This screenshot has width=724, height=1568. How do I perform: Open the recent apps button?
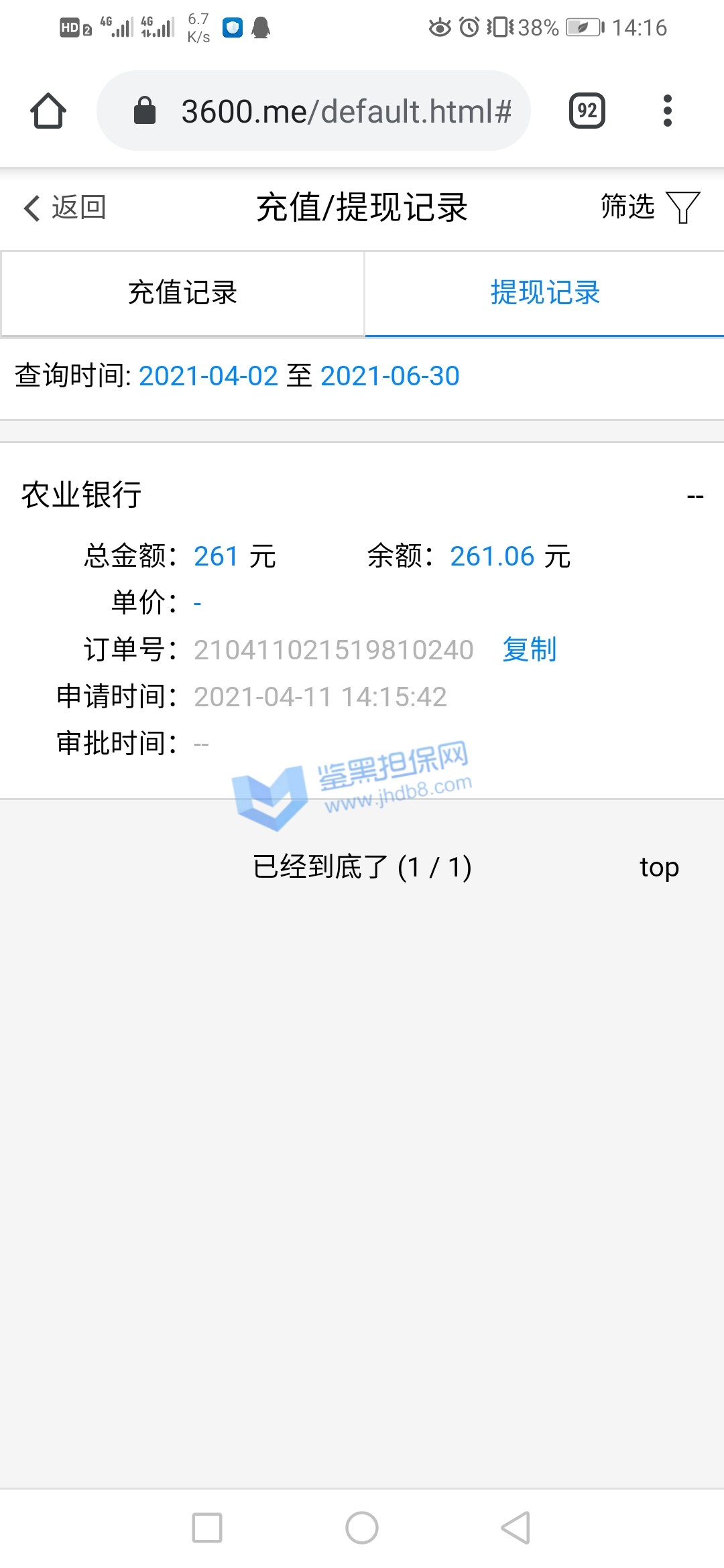[x=207, y=1528]
